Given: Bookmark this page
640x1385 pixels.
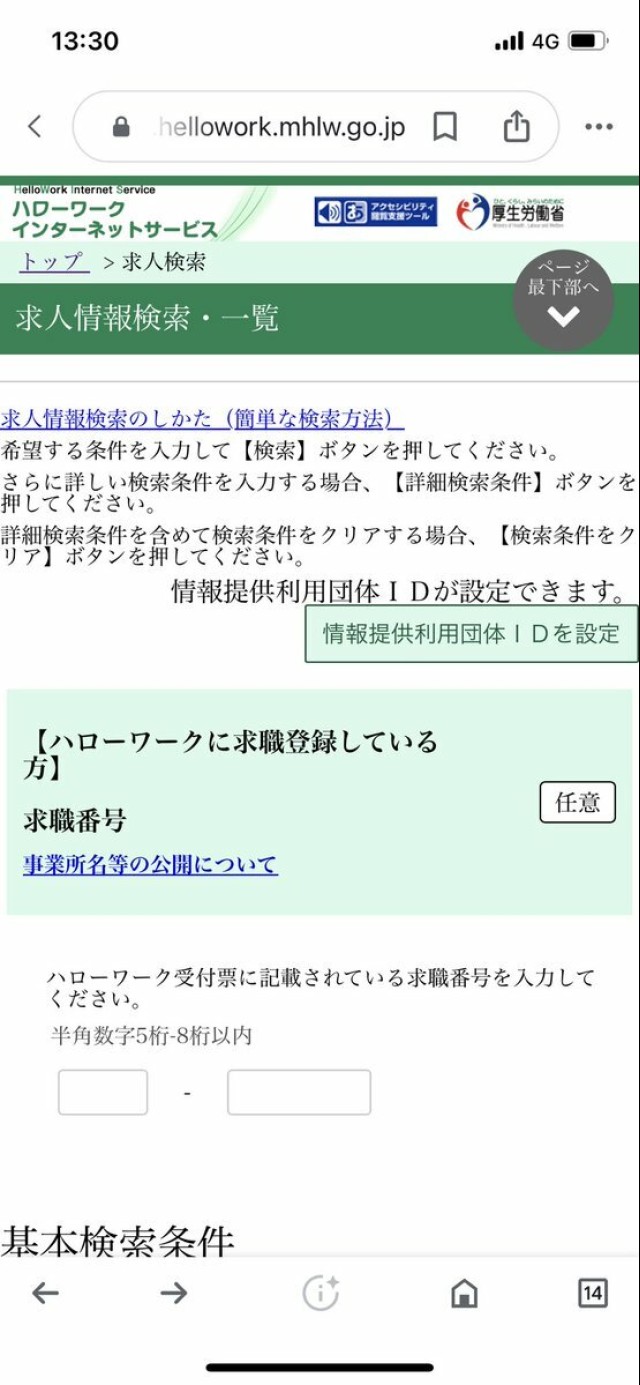Looking at the screenshot, I should point(444,127).
